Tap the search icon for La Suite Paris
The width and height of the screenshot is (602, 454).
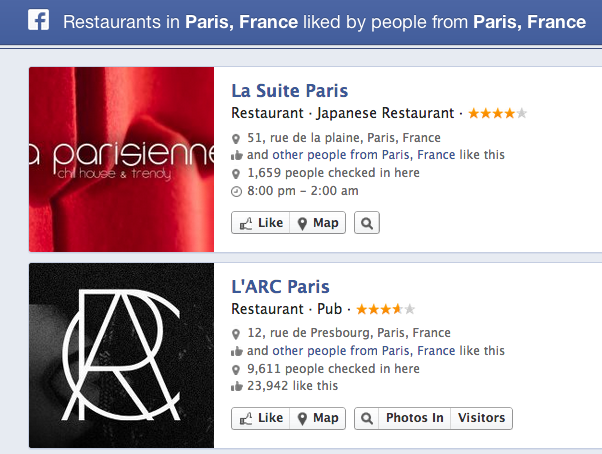tap(367, 223)
